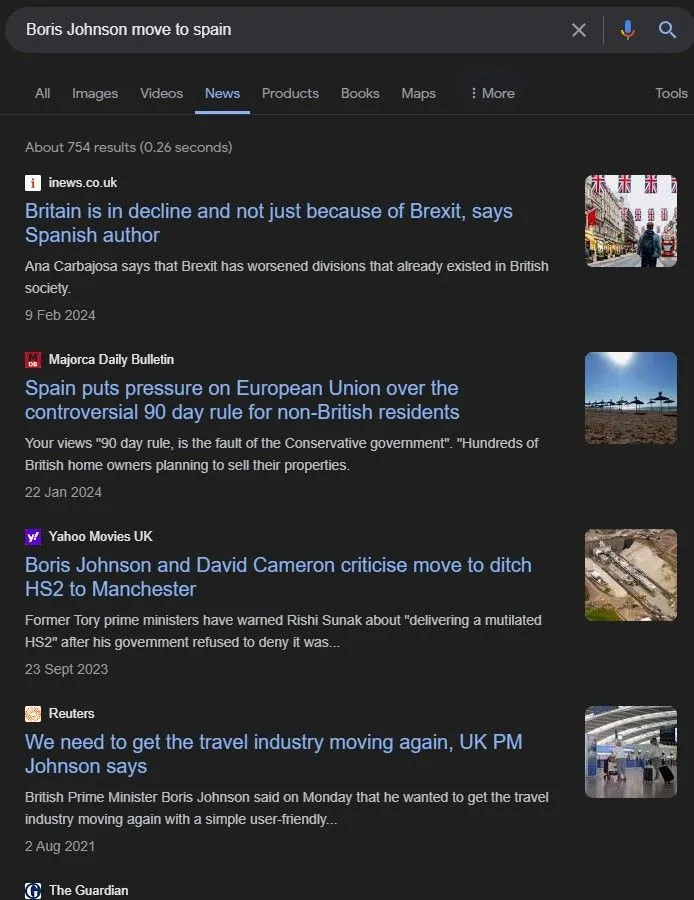694x900 pixels.
Task: Select the Products tab
Action: (x=290, y=93)
